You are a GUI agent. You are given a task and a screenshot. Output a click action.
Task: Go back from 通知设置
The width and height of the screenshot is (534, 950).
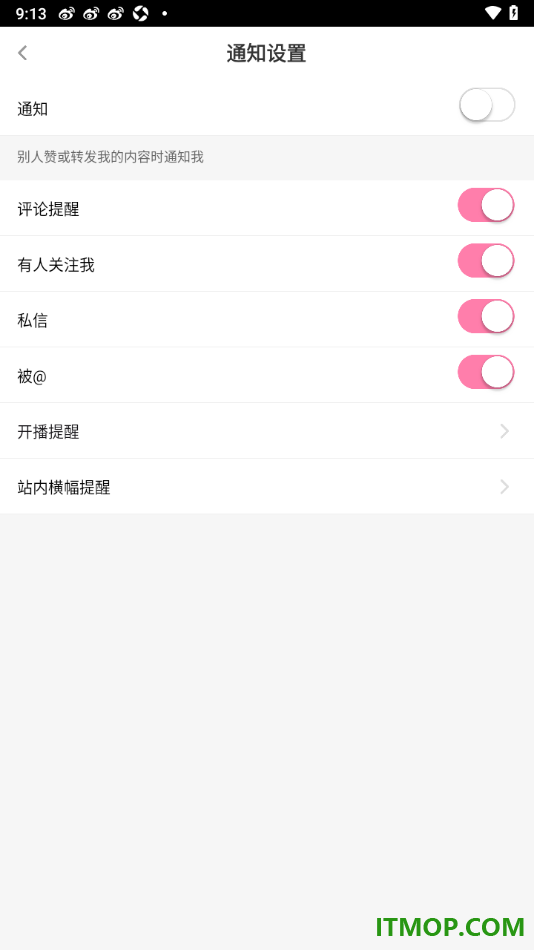coord(22,53)
